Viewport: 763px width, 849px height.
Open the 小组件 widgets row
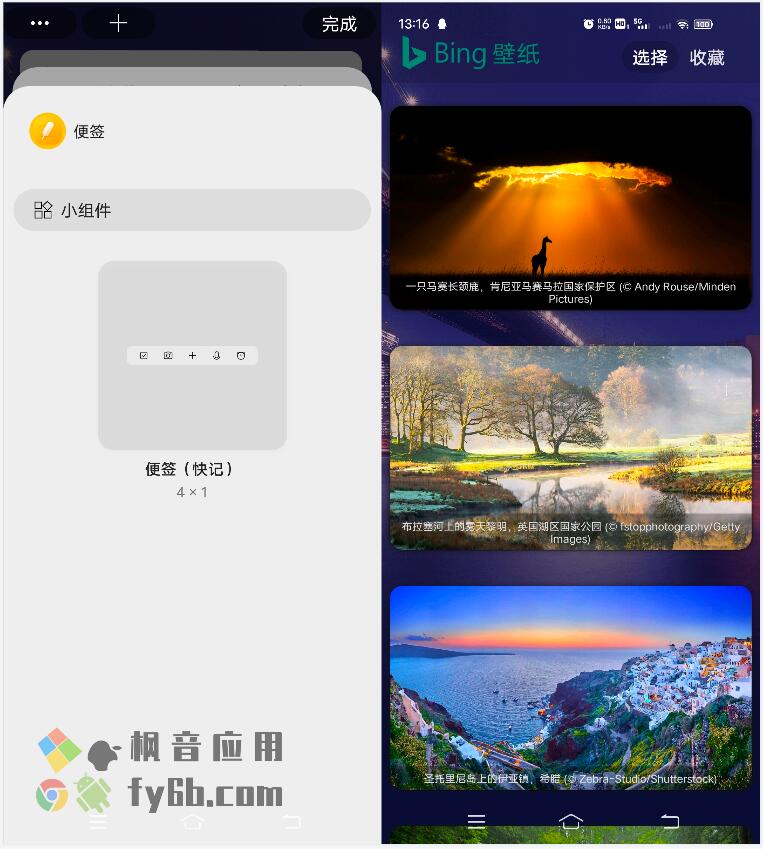tap(192, 210)
